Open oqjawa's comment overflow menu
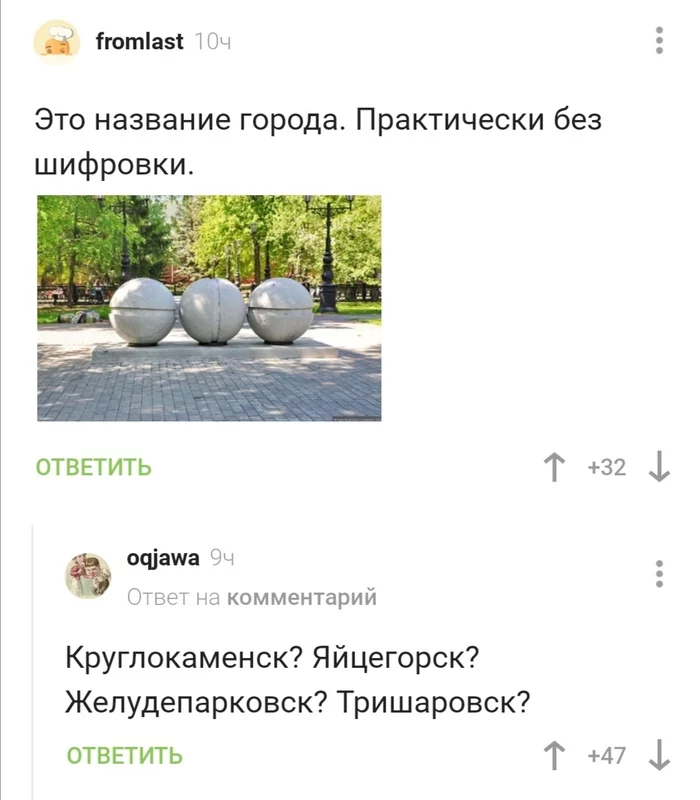This screenshot has height=800, width=700. (x=659, y=574)
